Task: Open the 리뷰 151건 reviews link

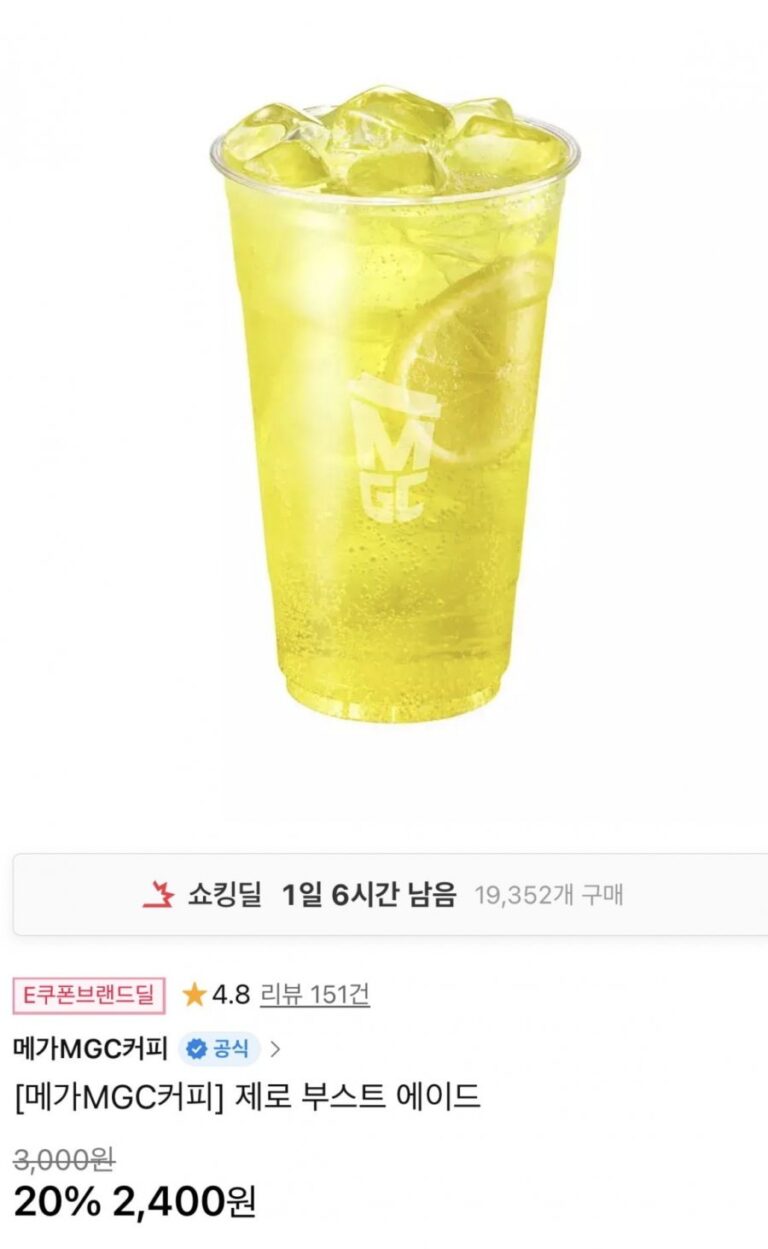Action: 314,994
